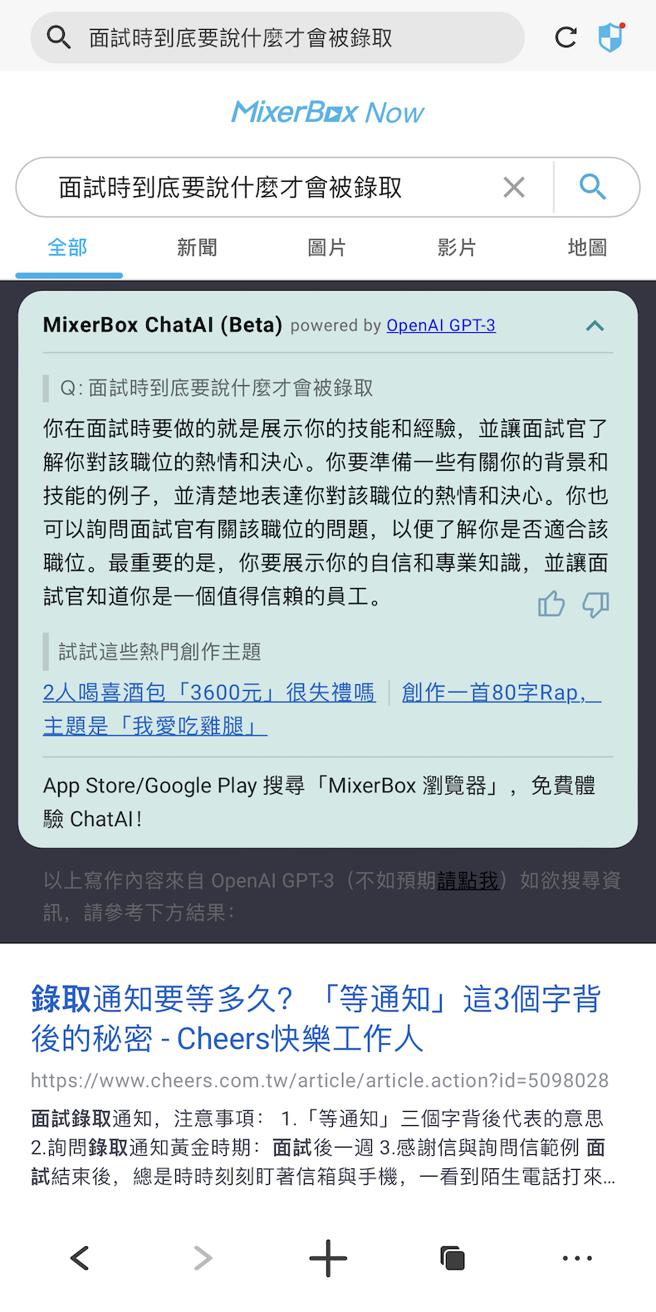Clear the MixerBox search query
This screenshot has width=656, height=1312.
pyautogui.click(x=514, y=187)
